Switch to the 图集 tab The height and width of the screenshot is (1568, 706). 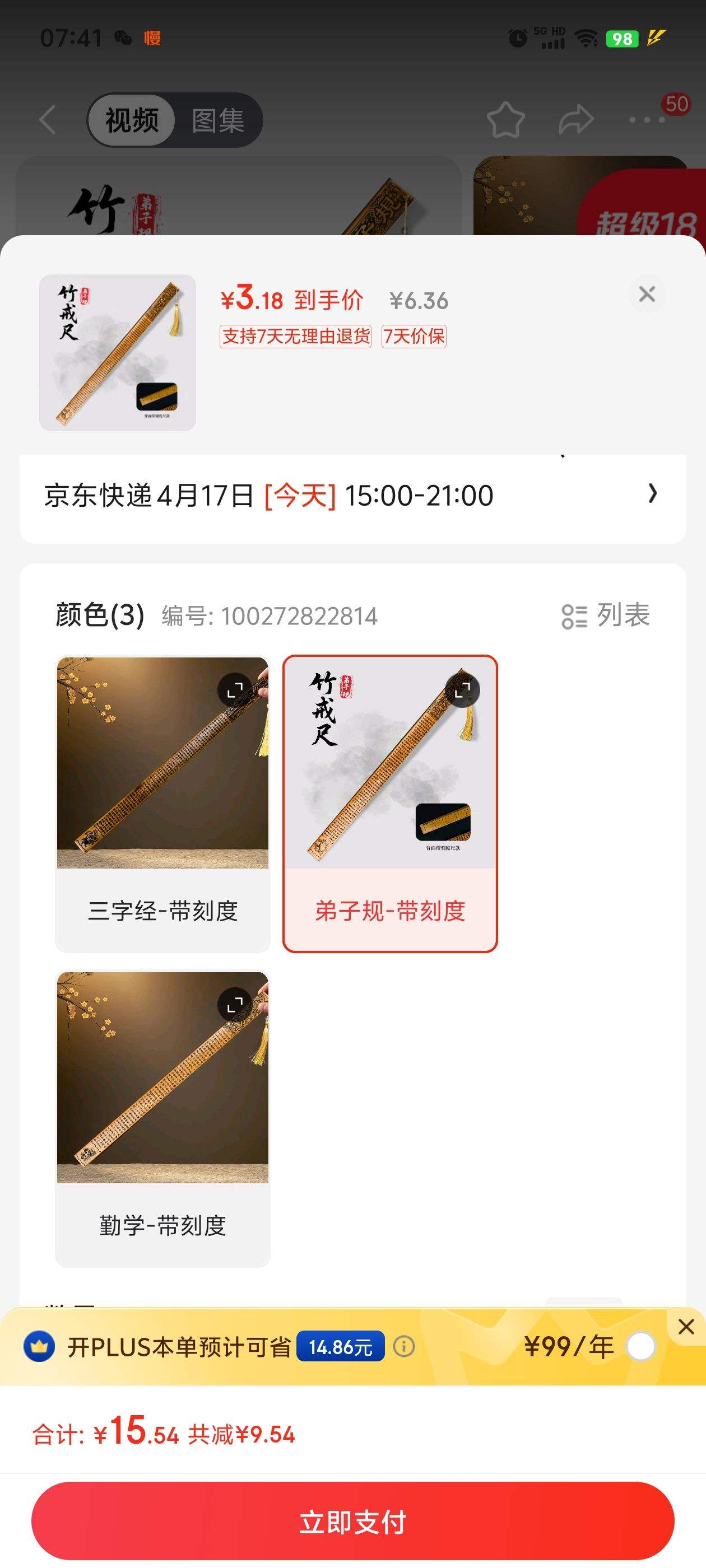218,120
